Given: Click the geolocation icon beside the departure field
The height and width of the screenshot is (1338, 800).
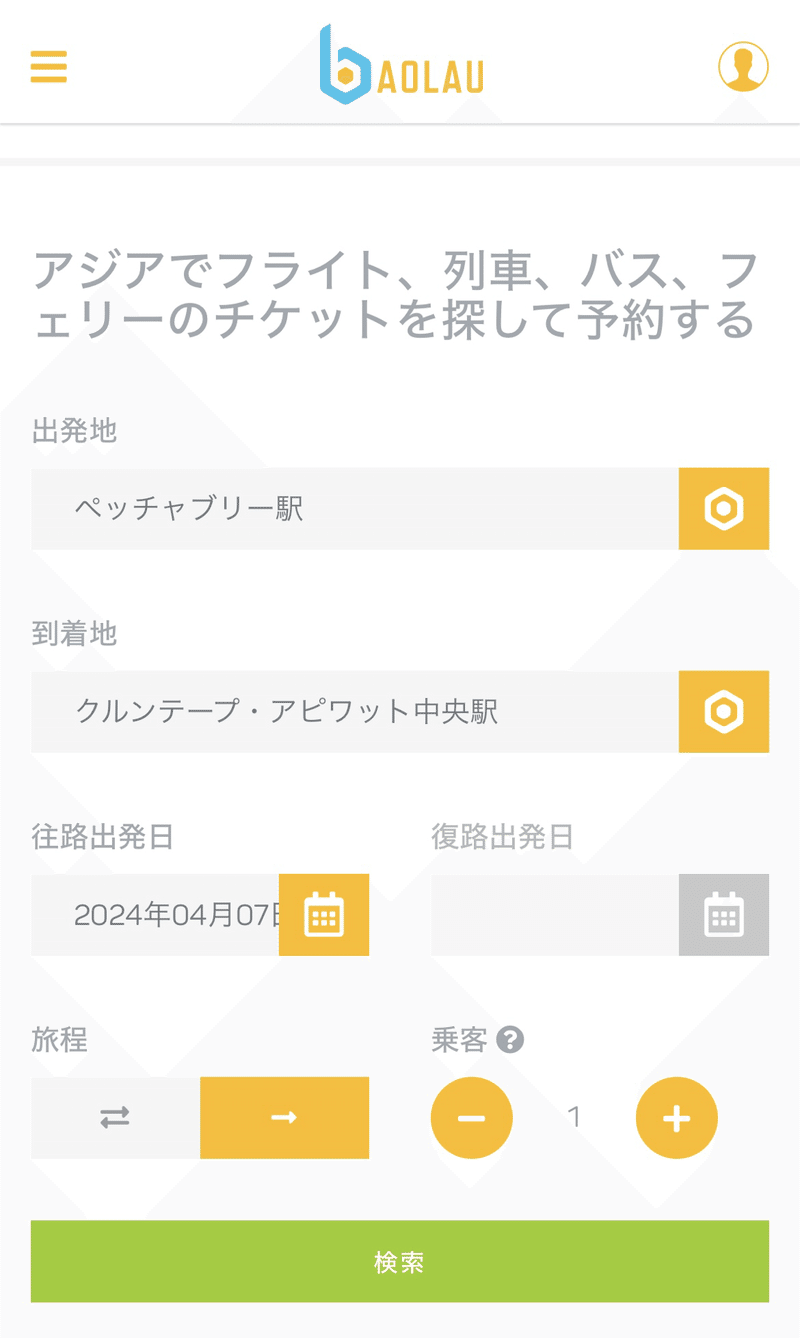Looking at the screenshot, I should point(723,509).
